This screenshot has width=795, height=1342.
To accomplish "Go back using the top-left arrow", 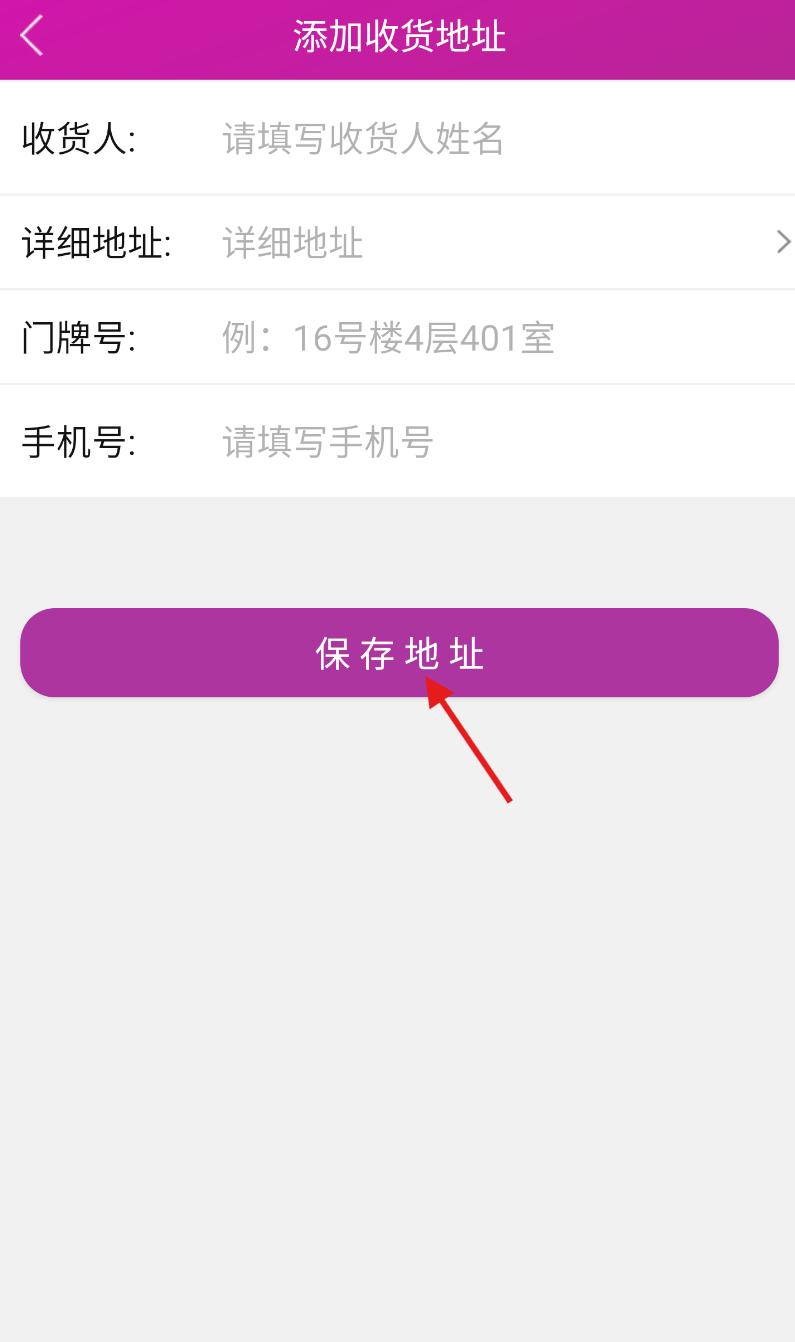I will point(32,36).
